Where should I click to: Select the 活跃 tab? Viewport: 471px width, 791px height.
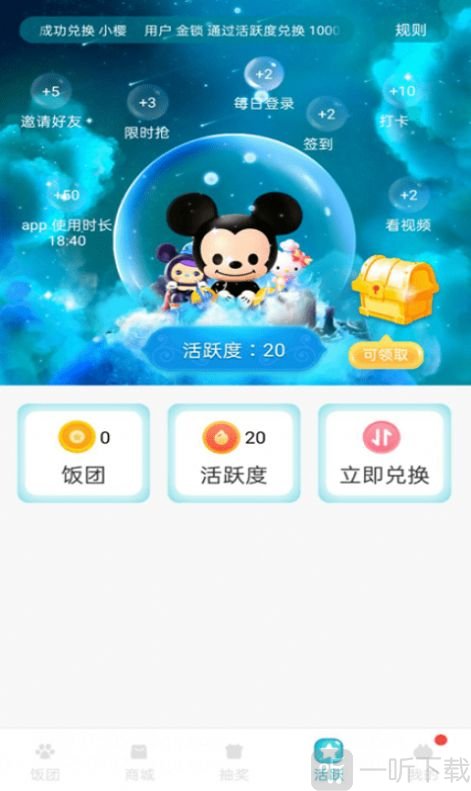pyautogui.click(x=328, y=761)
